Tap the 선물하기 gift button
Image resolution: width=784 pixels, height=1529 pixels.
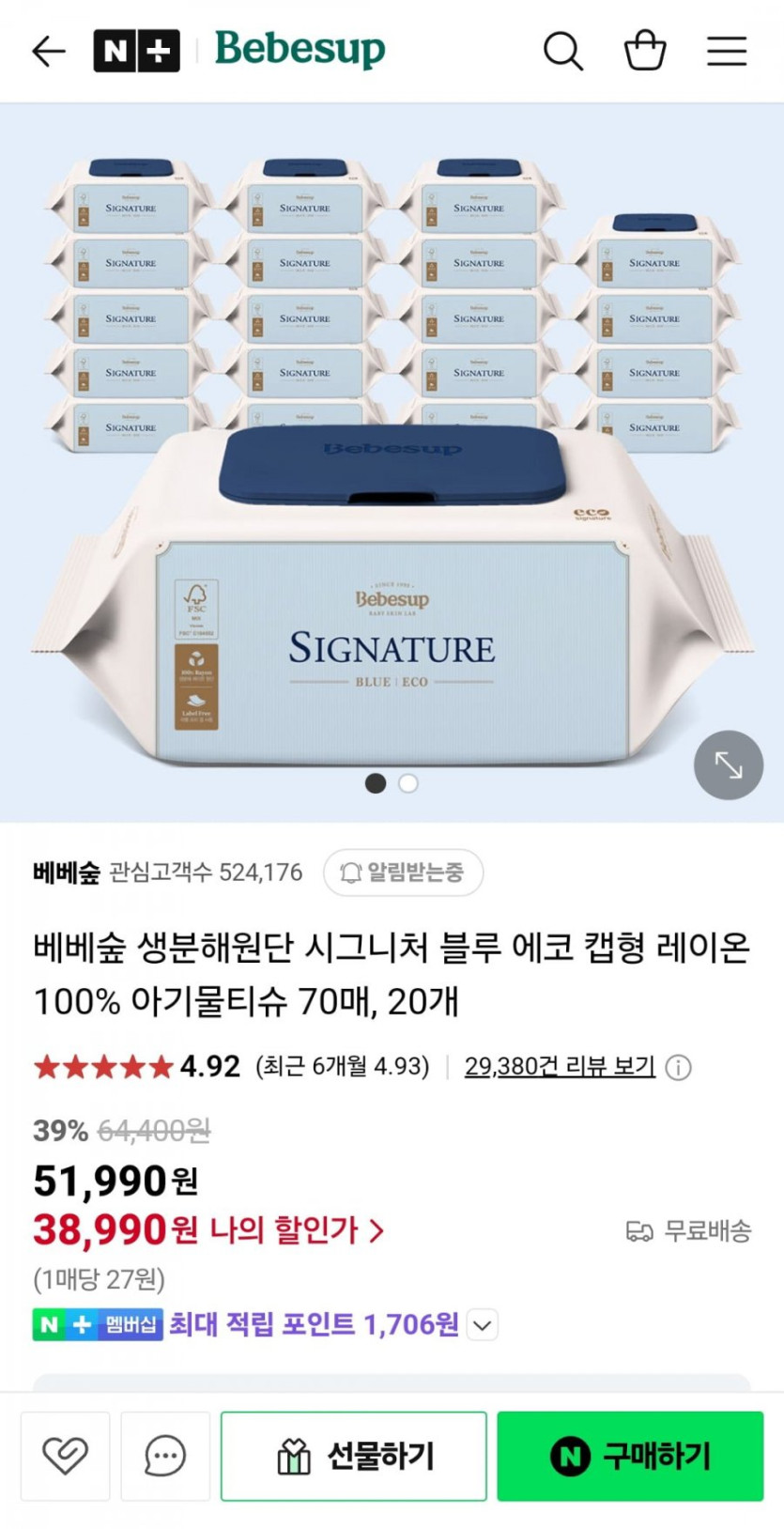tap(354, 1456)
